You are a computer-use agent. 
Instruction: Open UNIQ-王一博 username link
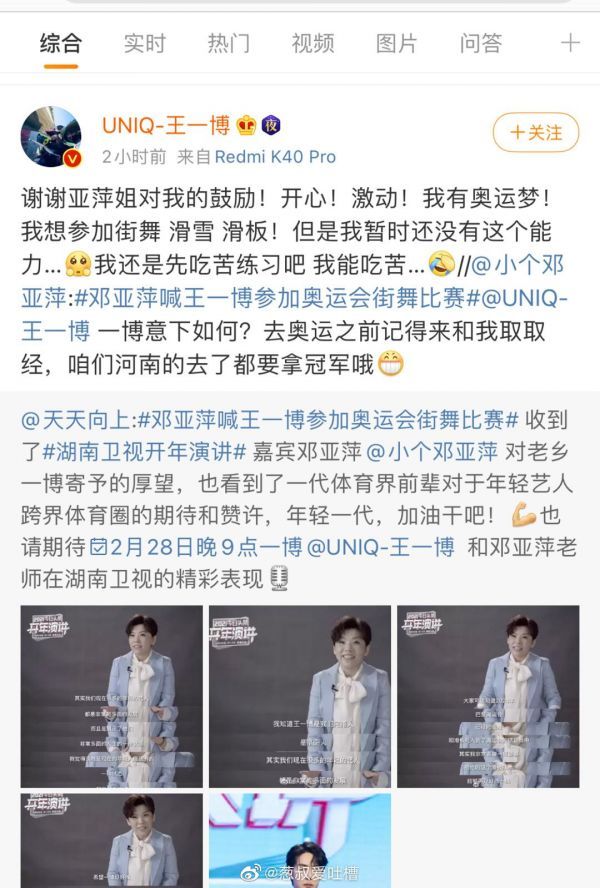[165, 126]
